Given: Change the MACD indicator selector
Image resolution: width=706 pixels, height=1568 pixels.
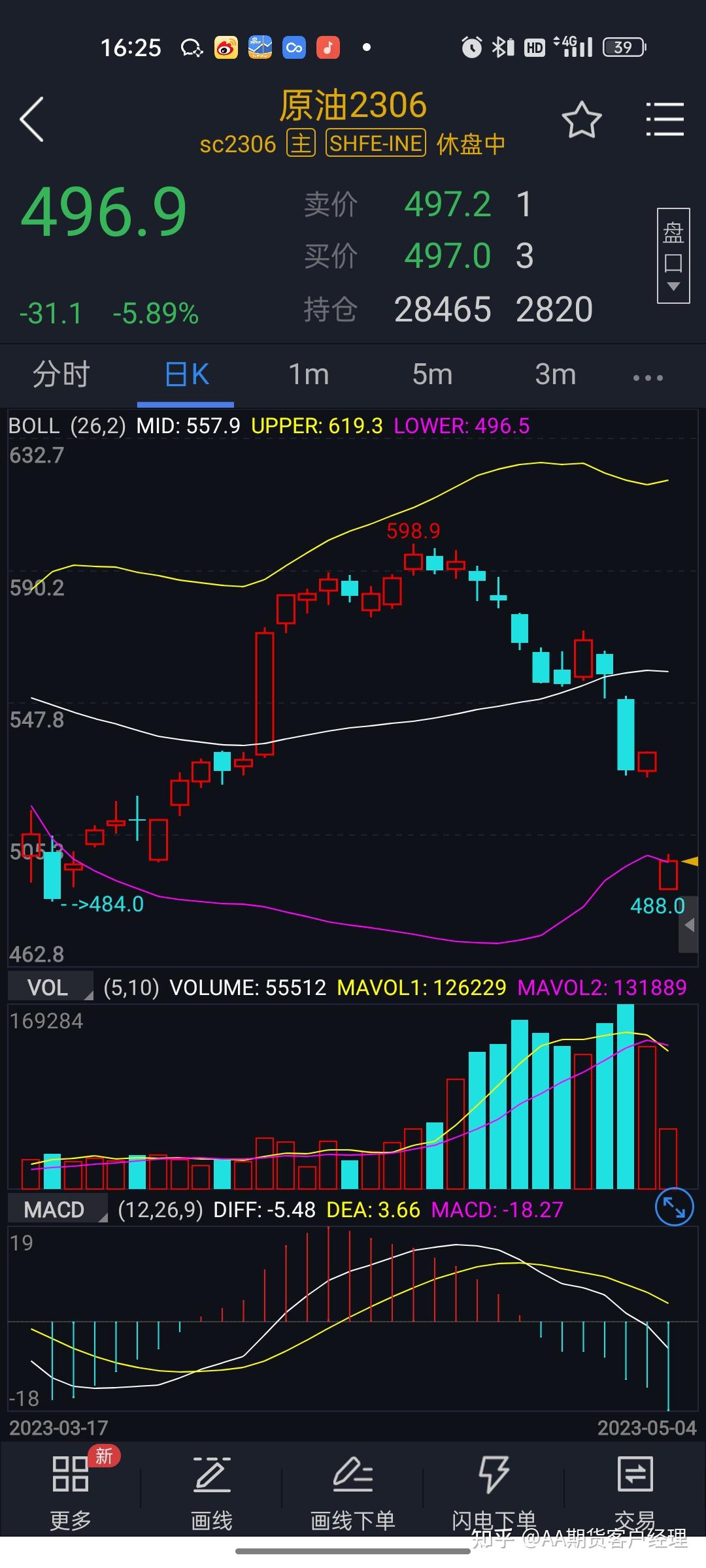Looking at the screenshot, I should (58, 1209).
